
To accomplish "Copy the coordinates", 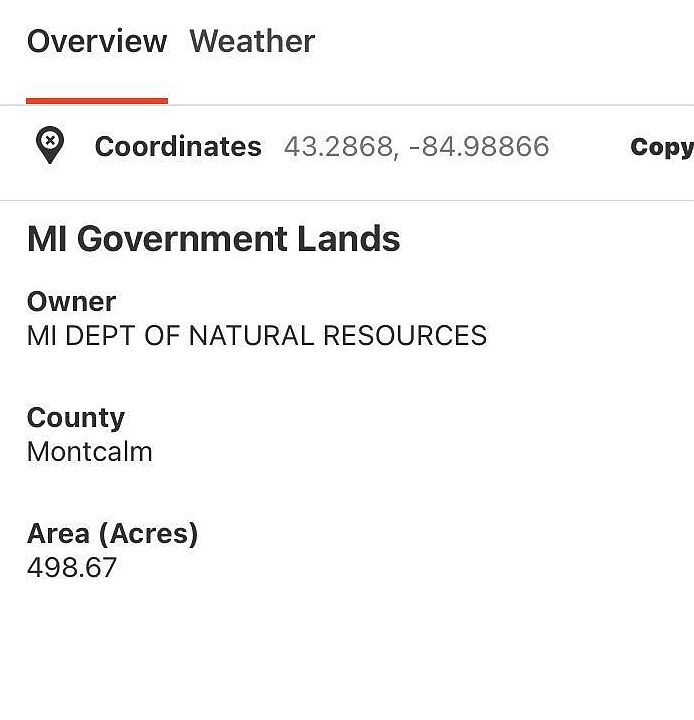I will [662, 147].
